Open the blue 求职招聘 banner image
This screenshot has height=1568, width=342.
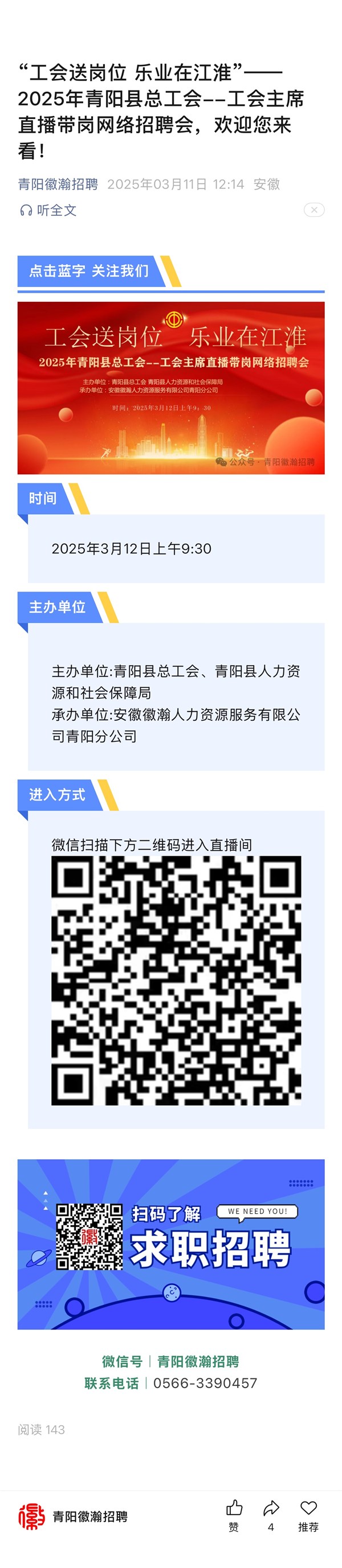170,1243
